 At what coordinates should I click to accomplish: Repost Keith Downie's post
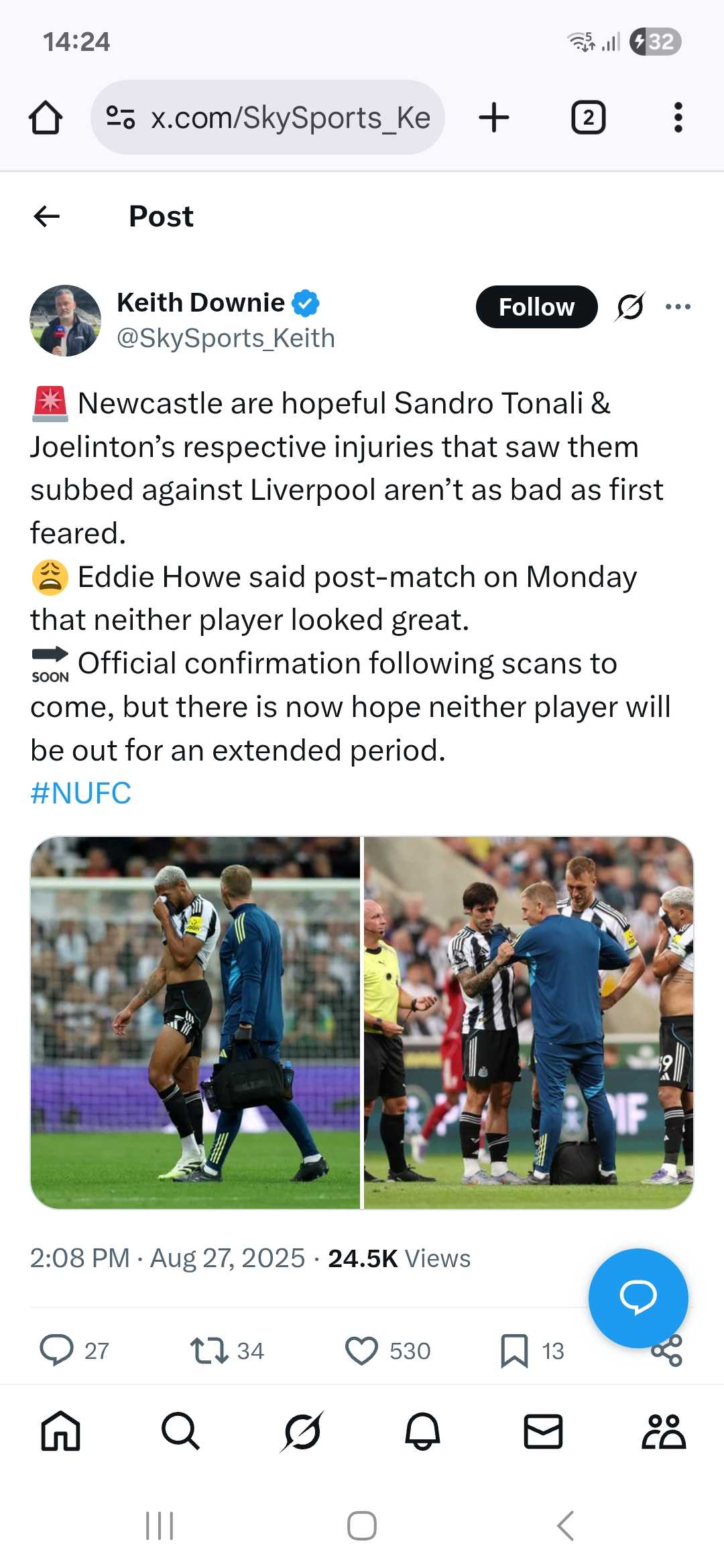click(x=209, y=1350)
